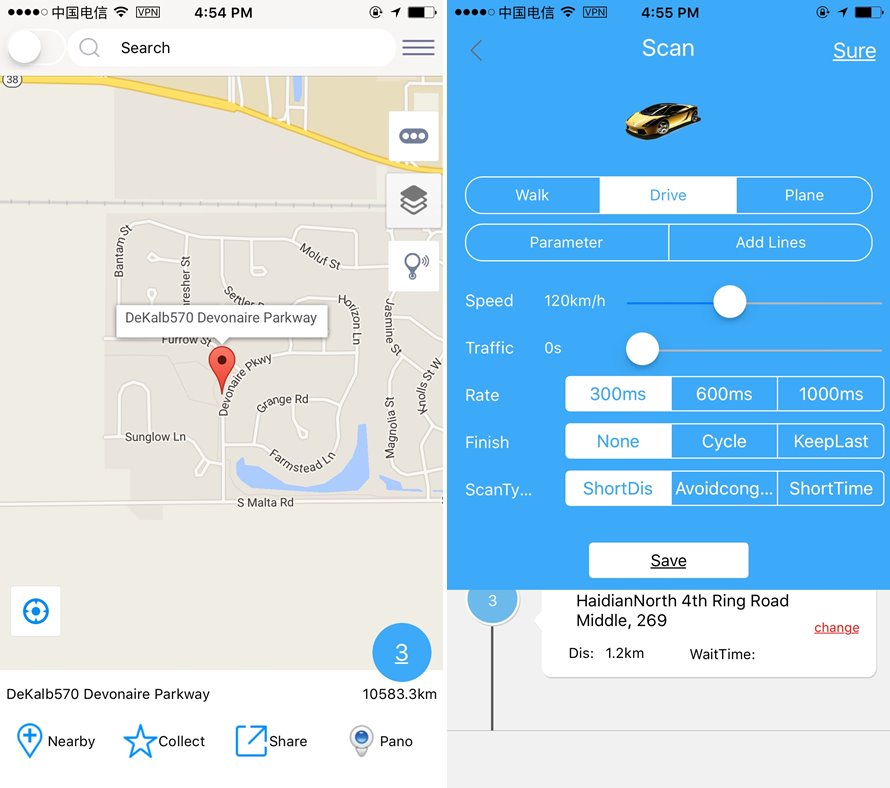890x788 pixels.
Task: Open Nearby places
Action: (x=56, y=741)
